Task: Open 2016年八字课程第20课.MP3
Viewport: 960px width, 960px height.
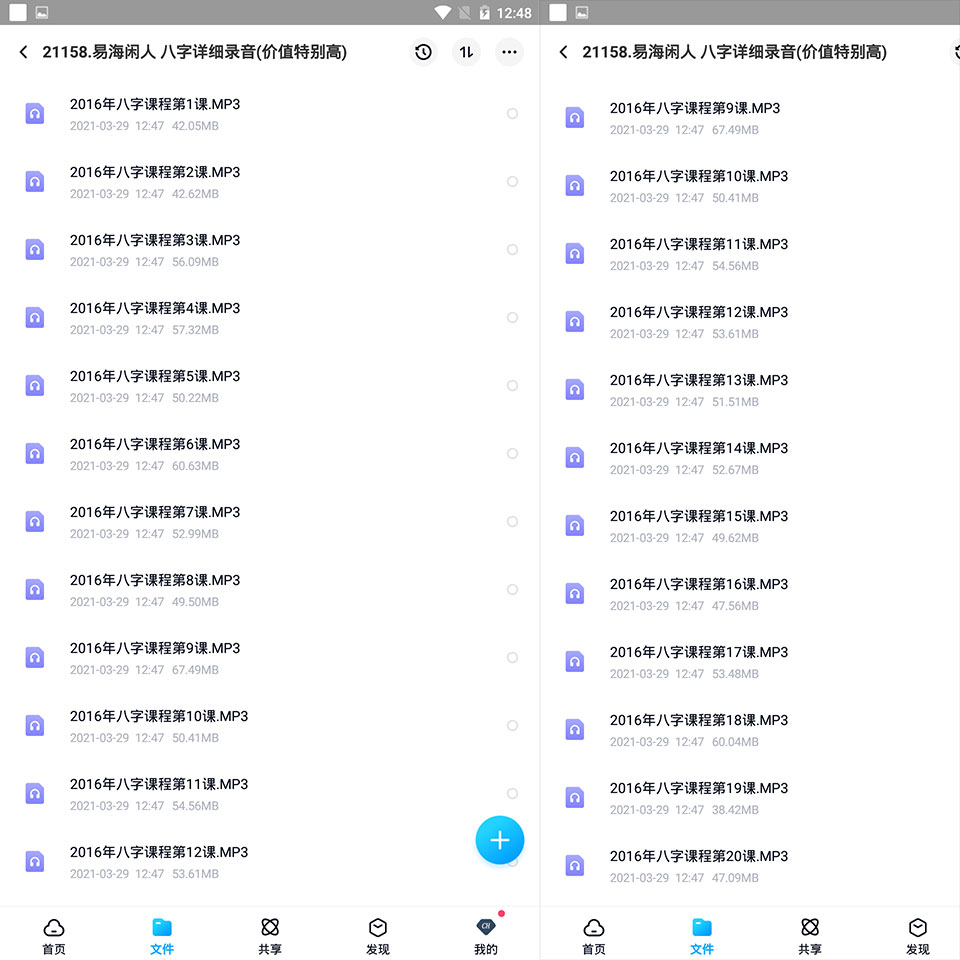Action: tap(750, 866)
